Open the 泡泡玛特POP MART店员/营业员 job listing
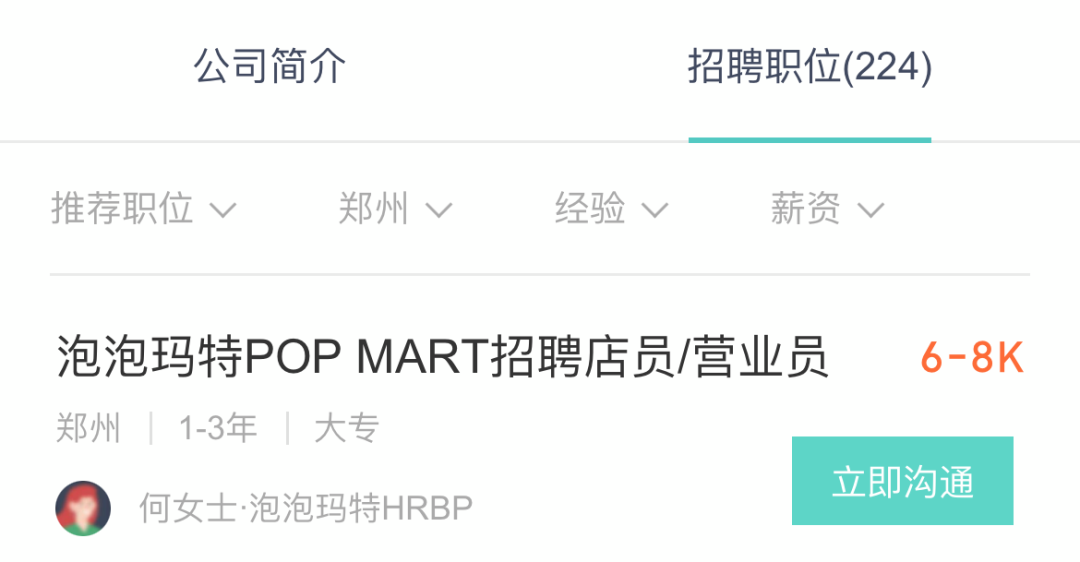The height and width of the screenshot is (562, 1080). coord(442,358)
